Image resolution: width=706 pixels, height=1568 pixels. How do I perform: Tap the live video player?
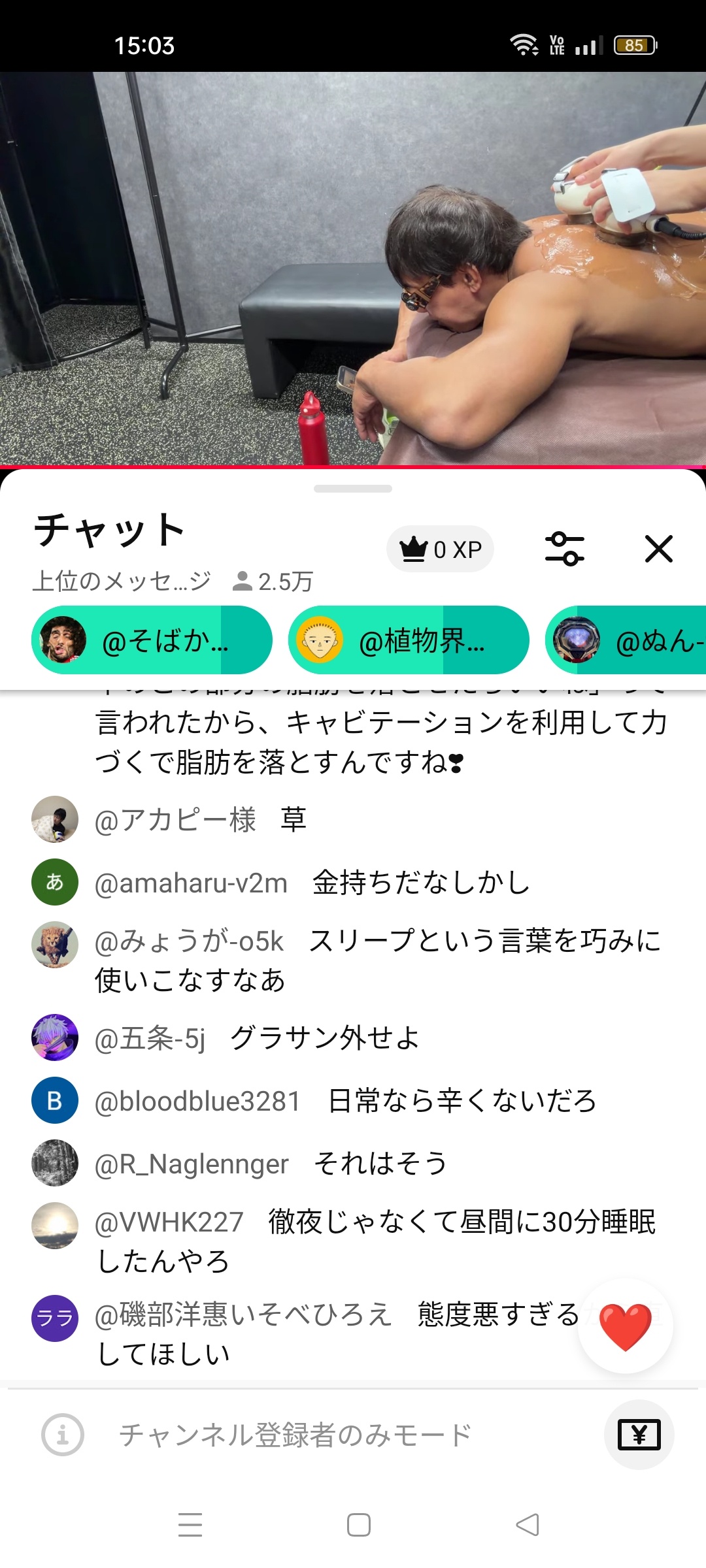[353, 269]
